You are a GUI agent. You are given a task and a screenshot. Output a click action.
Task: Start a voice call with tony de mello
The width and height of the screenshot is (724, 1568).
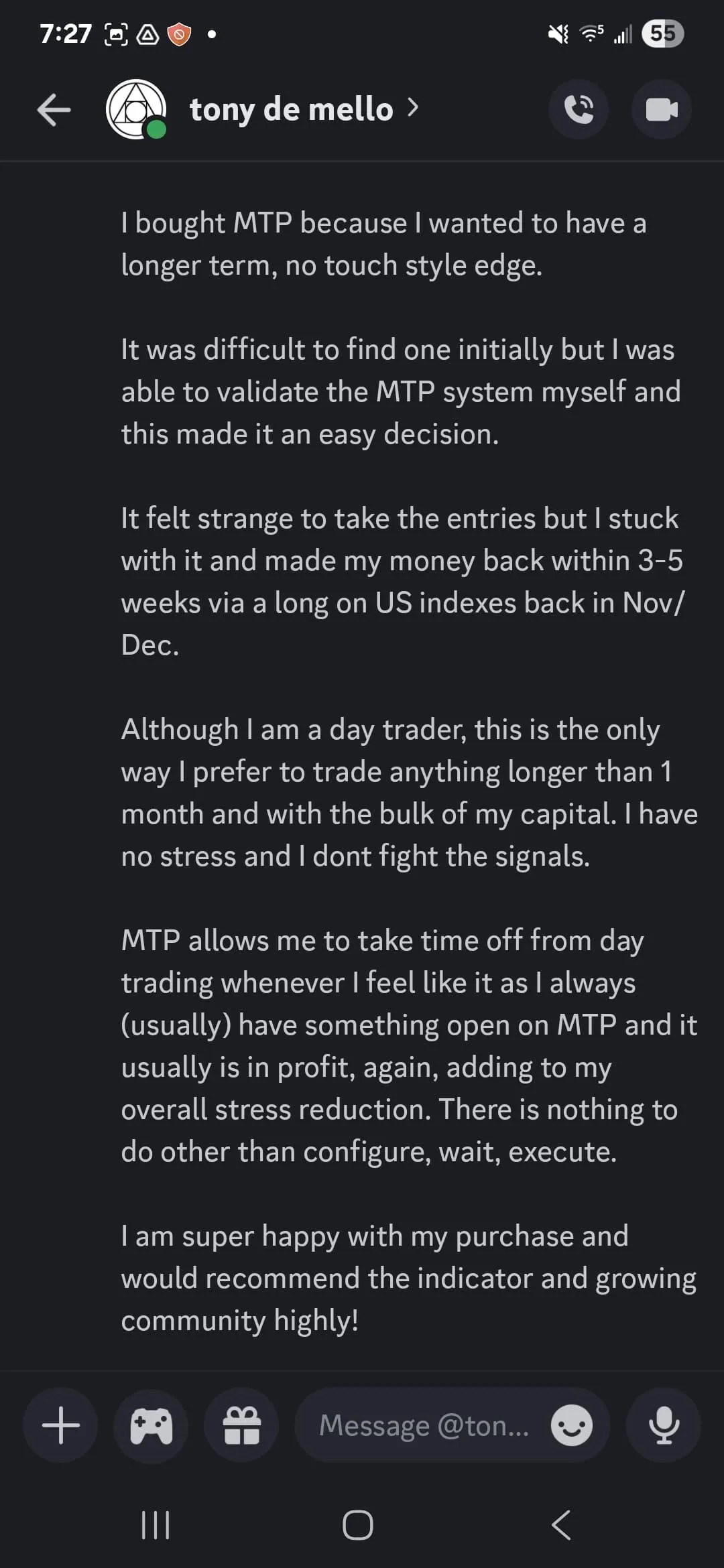click(579, 109)
